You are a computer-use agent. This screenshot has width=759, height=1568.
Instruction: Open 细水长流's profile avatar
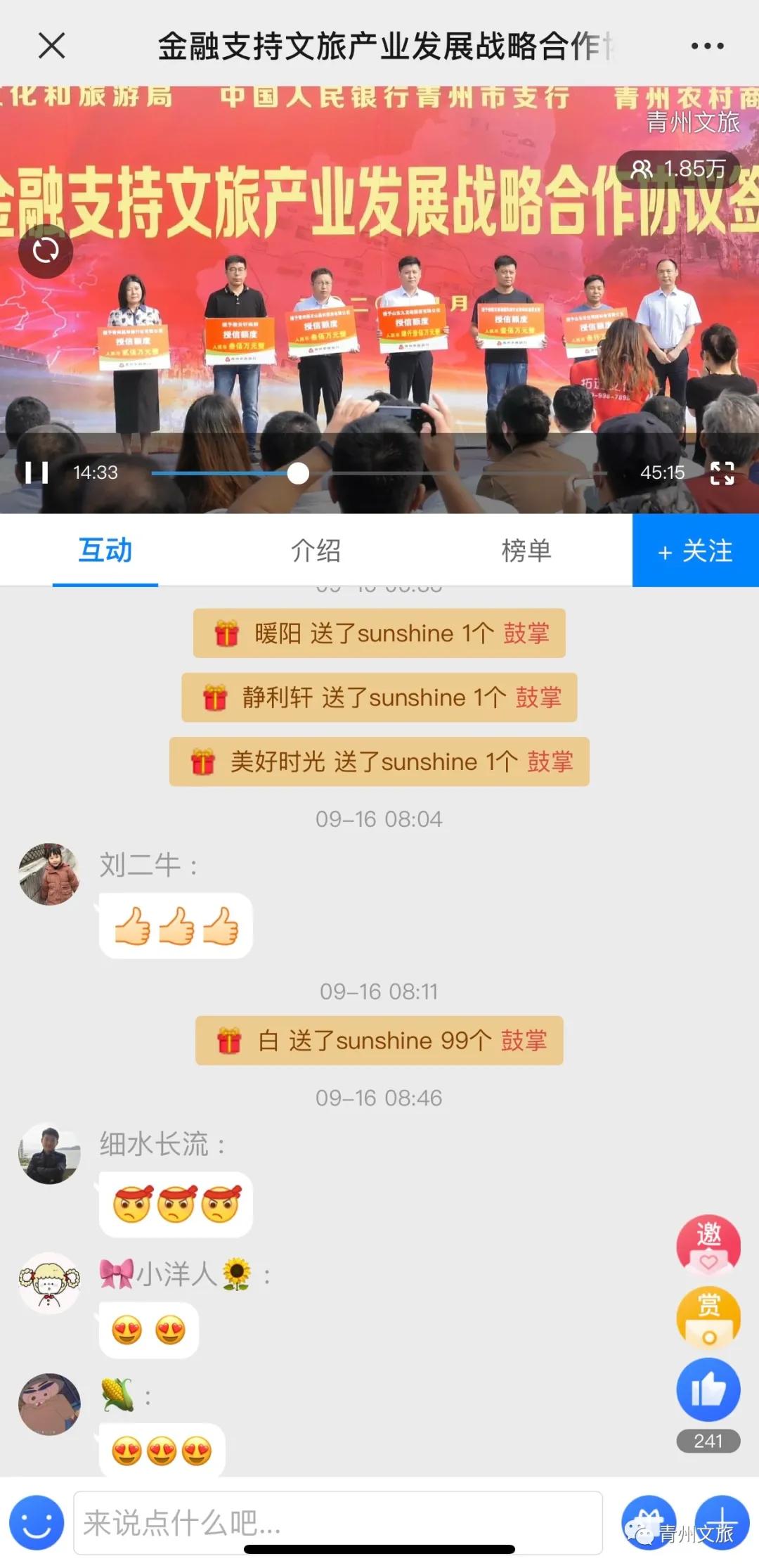coord(49,1153)
